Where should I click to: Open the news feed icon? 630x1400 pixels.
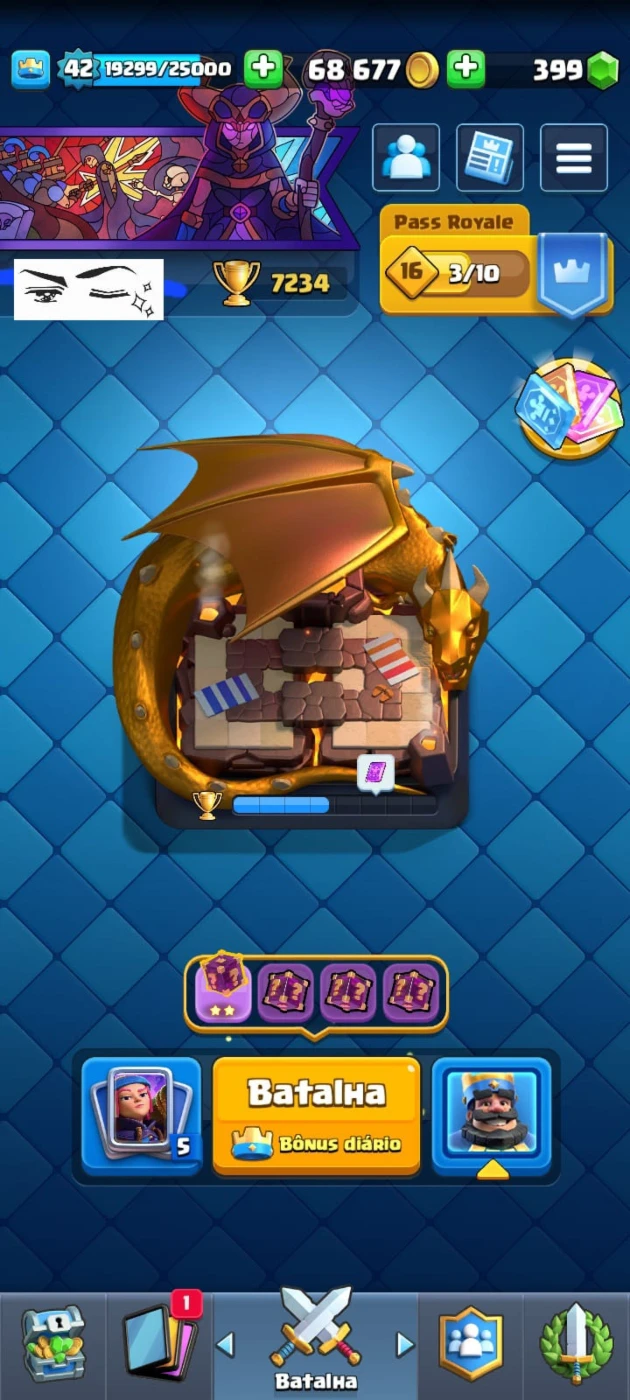coord(490,157)
